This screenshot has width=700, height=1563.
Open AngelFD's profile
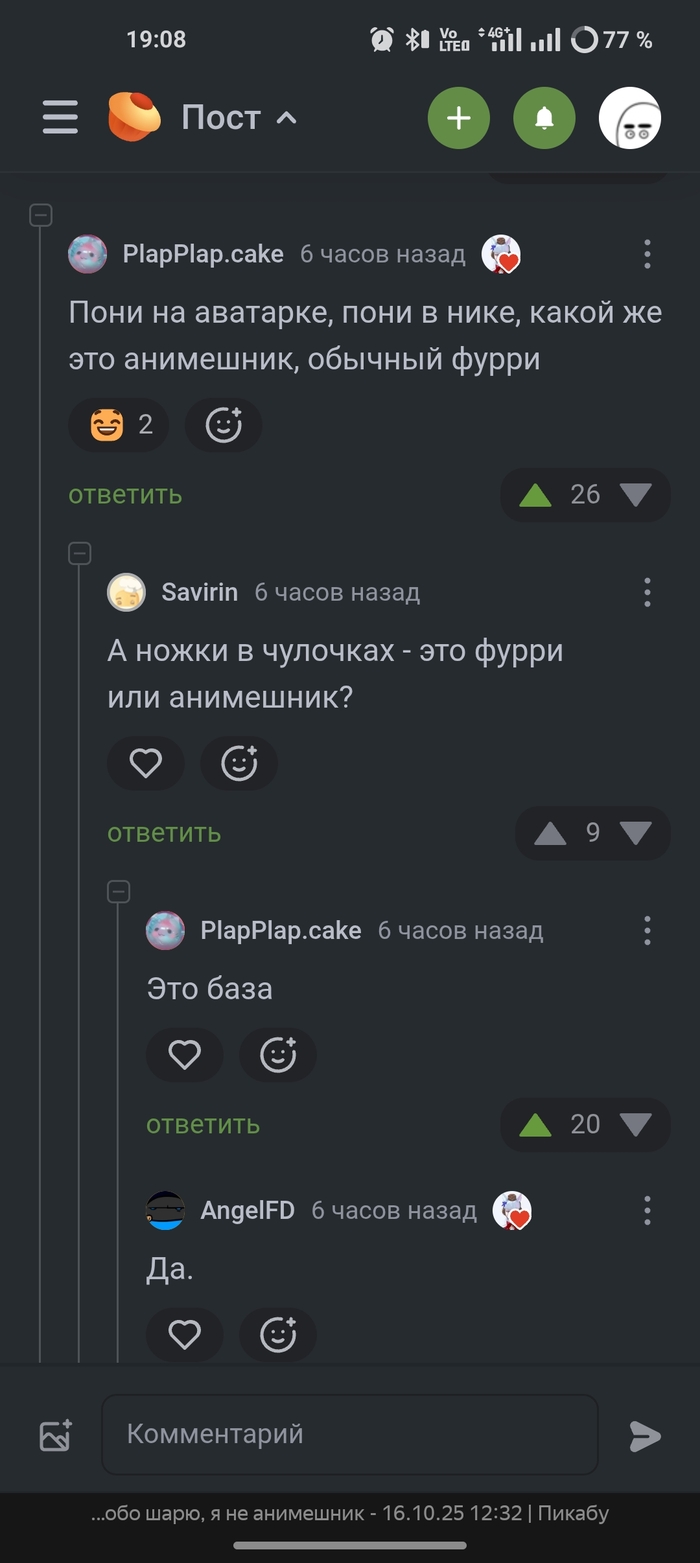click(x=247, y=1211)
